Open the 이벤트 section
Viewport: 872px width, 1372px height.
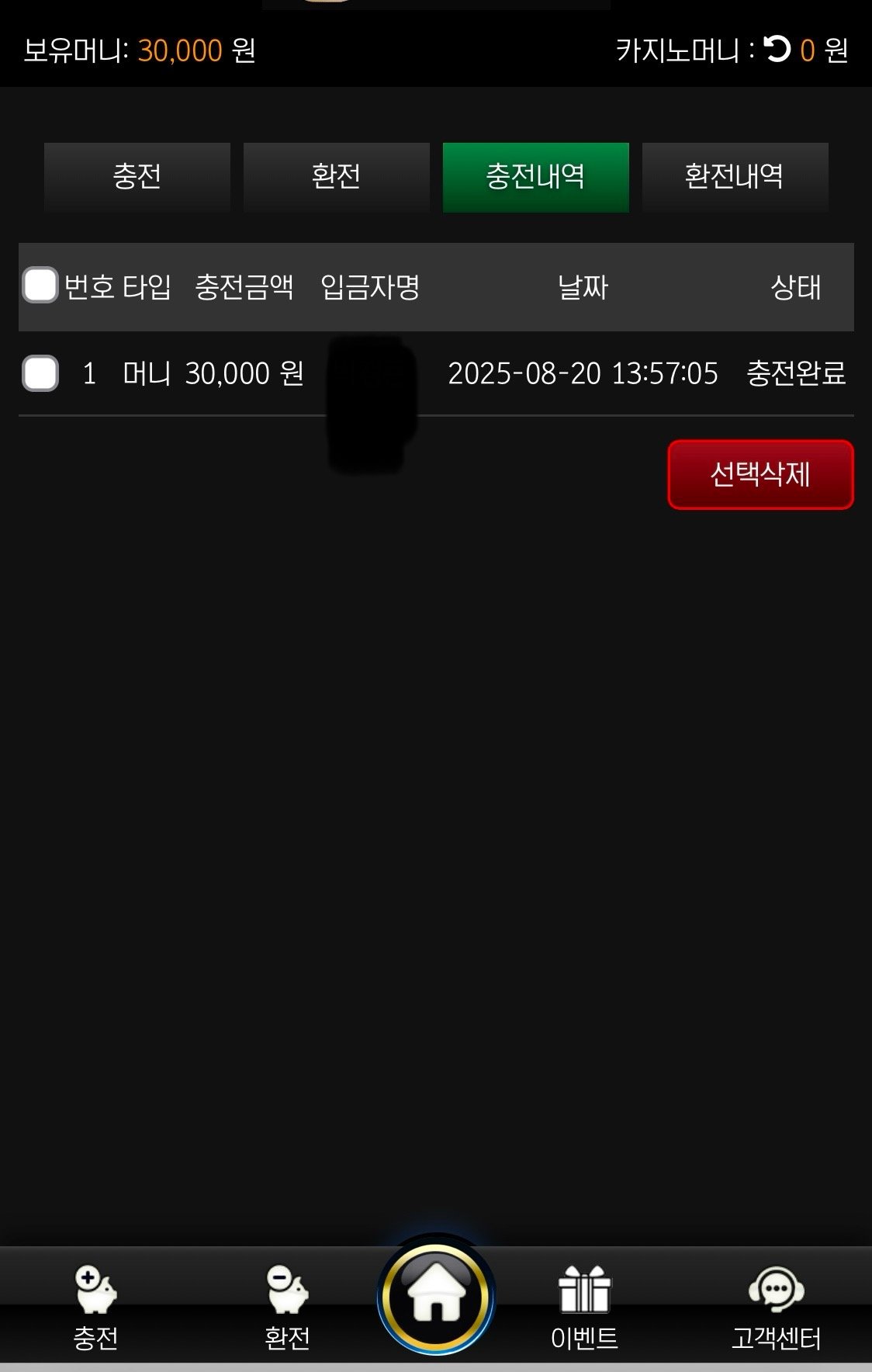point(584,1307)
